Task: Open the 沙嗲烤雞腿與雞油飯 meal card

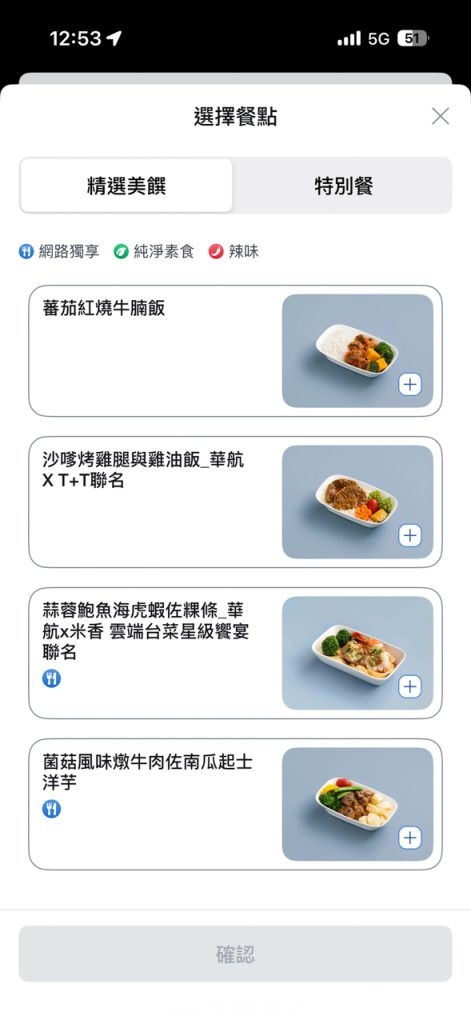Action: point(235,502)
